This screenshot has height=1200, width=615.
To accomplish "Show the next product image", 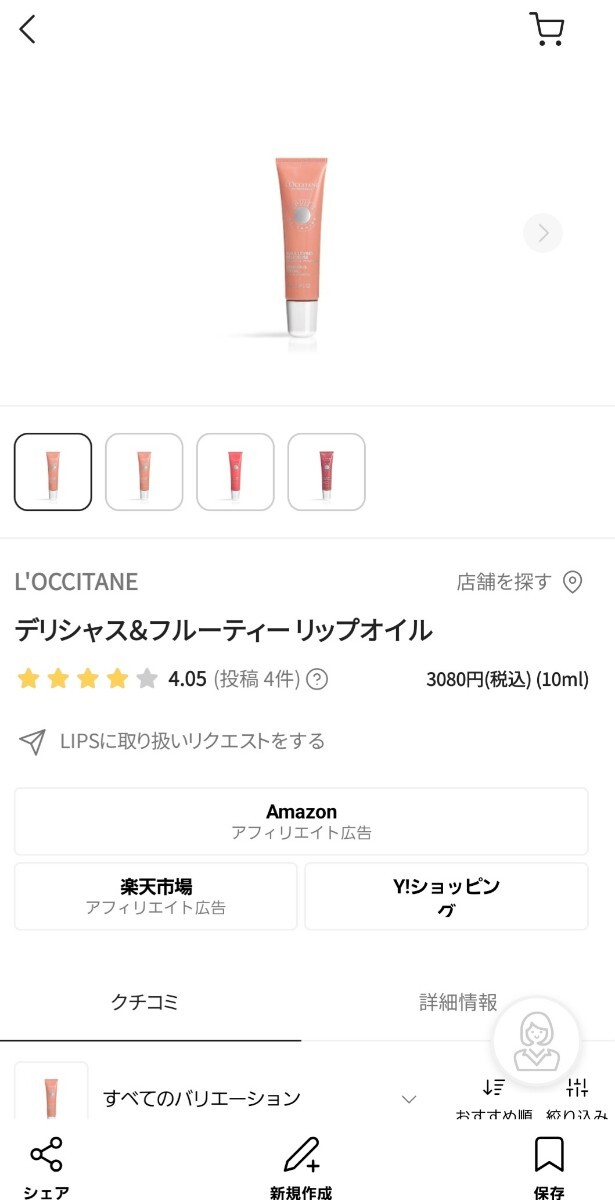I will pyautogui.click(x=543, y=233).
